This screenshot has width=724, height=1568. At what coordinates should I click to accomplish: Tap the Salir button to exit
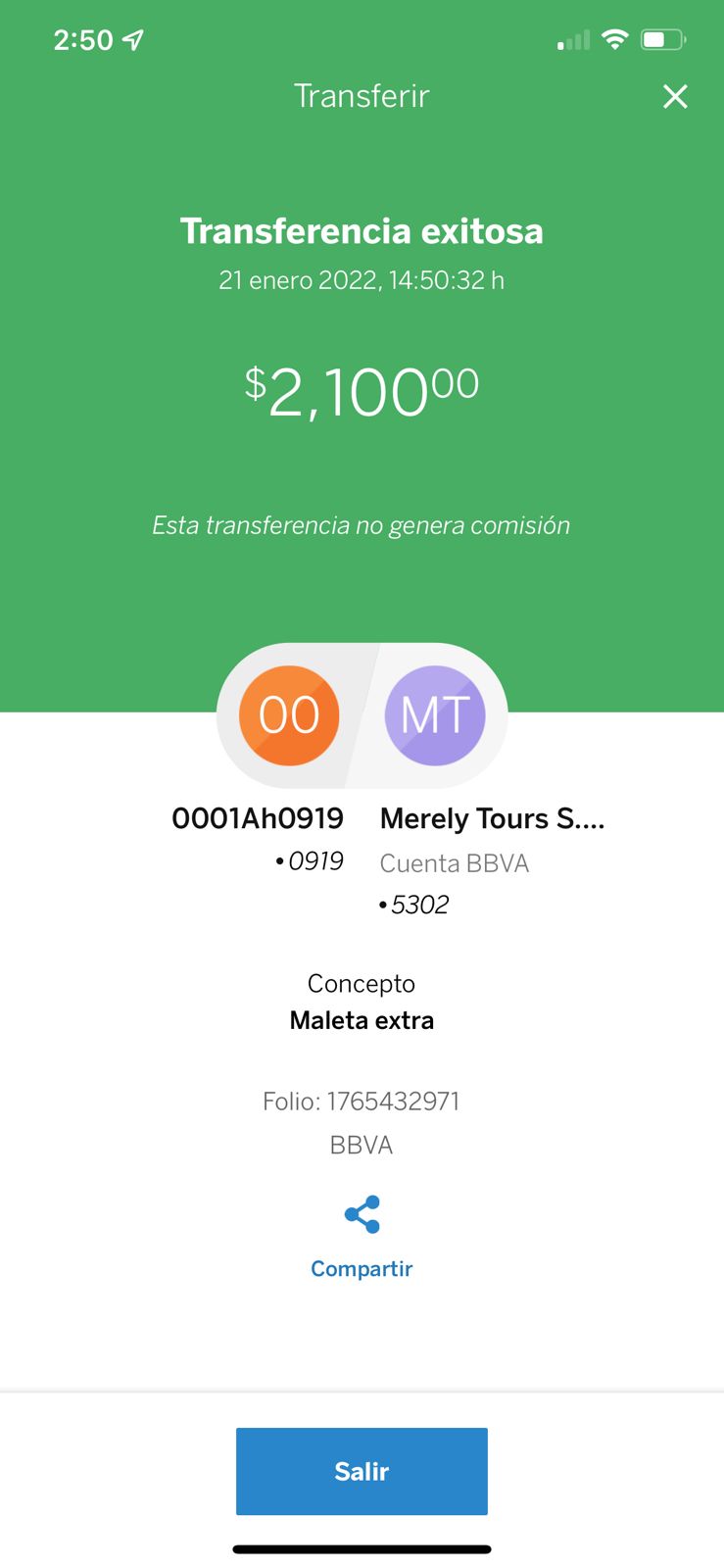362,1471
